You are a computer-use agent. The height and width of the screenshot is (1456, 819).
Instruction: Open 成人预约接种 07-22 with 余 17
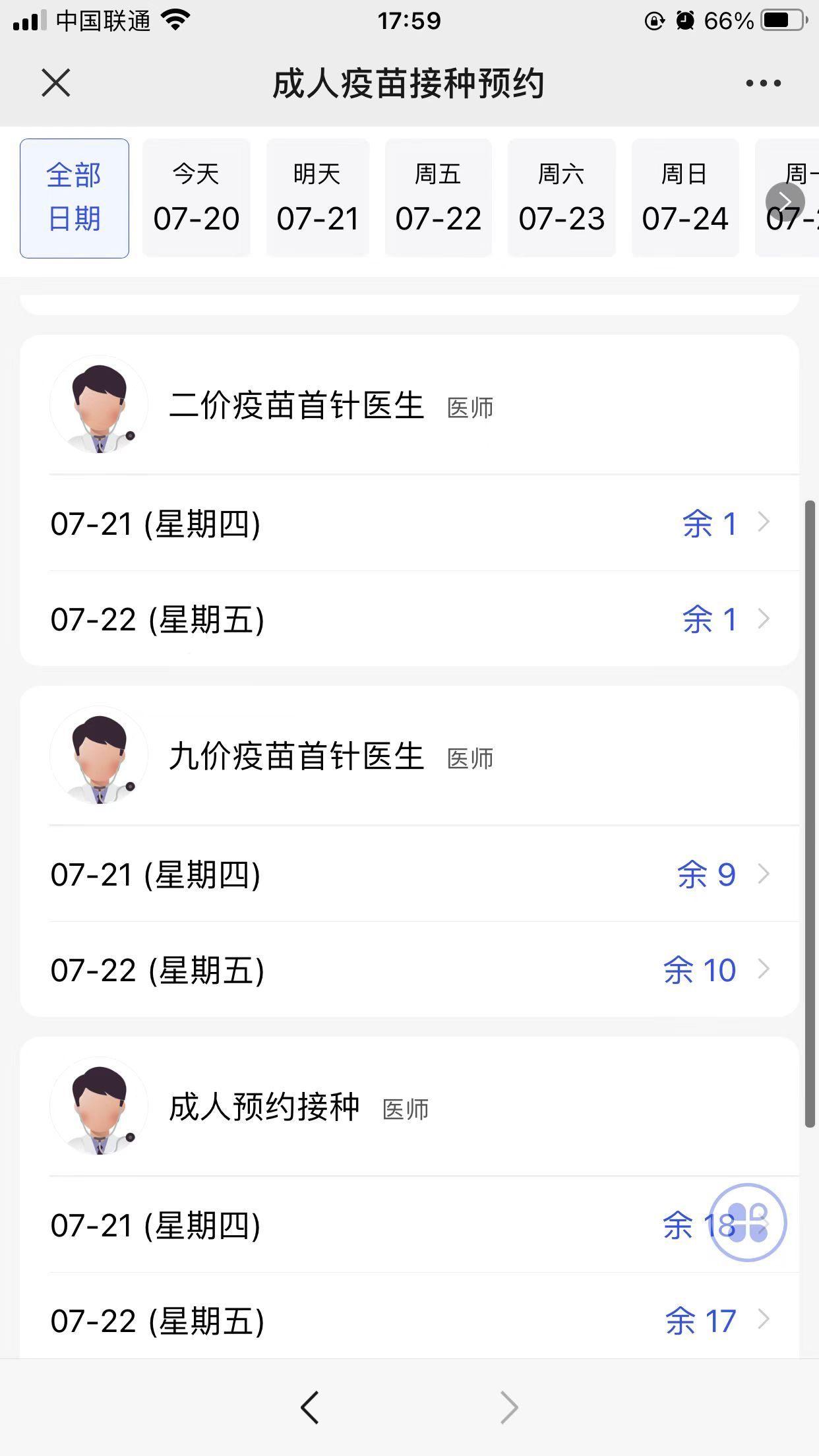(x=409, y=1321)
